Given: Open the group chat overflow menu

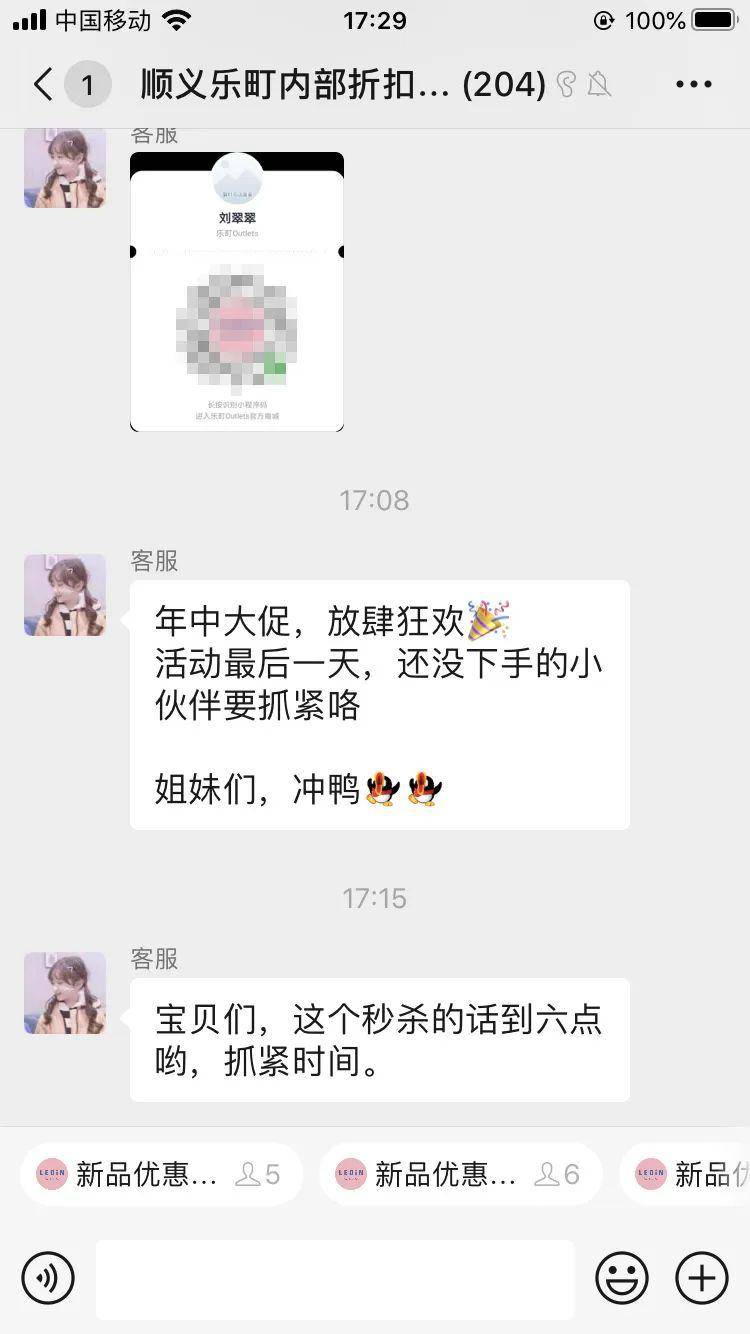Looking at the screenshot, I should (x=693, y=85).
